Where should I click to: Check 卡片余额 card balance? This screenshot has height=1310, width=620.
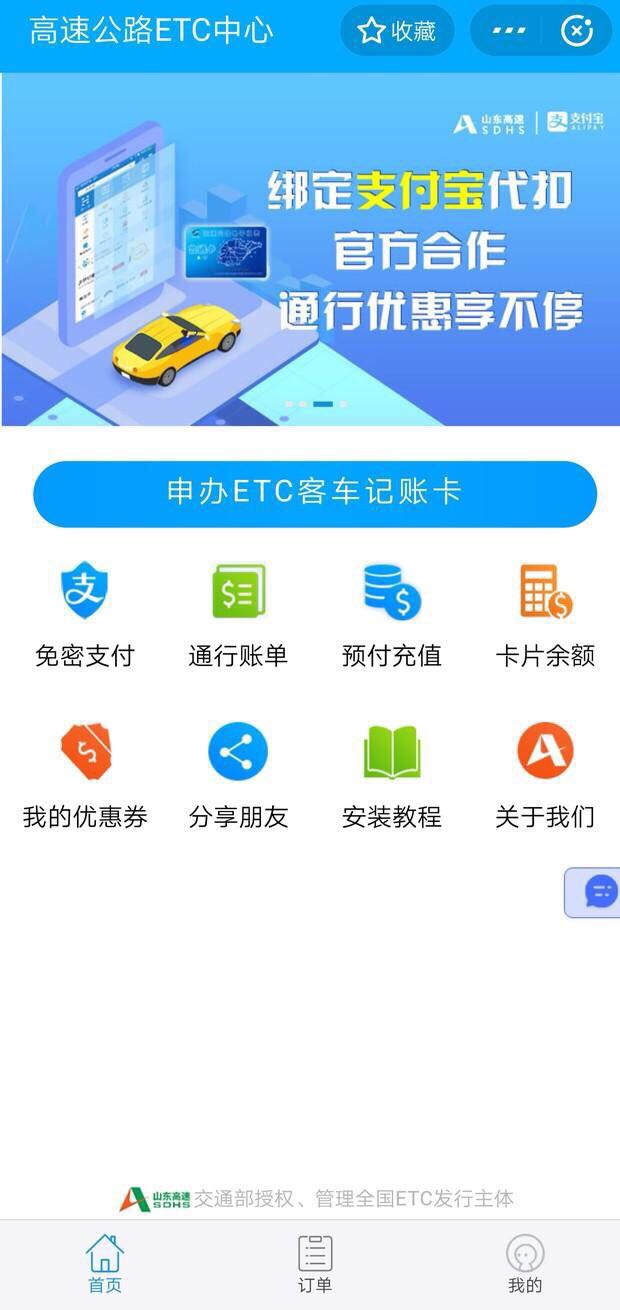[x=545, y=615]
